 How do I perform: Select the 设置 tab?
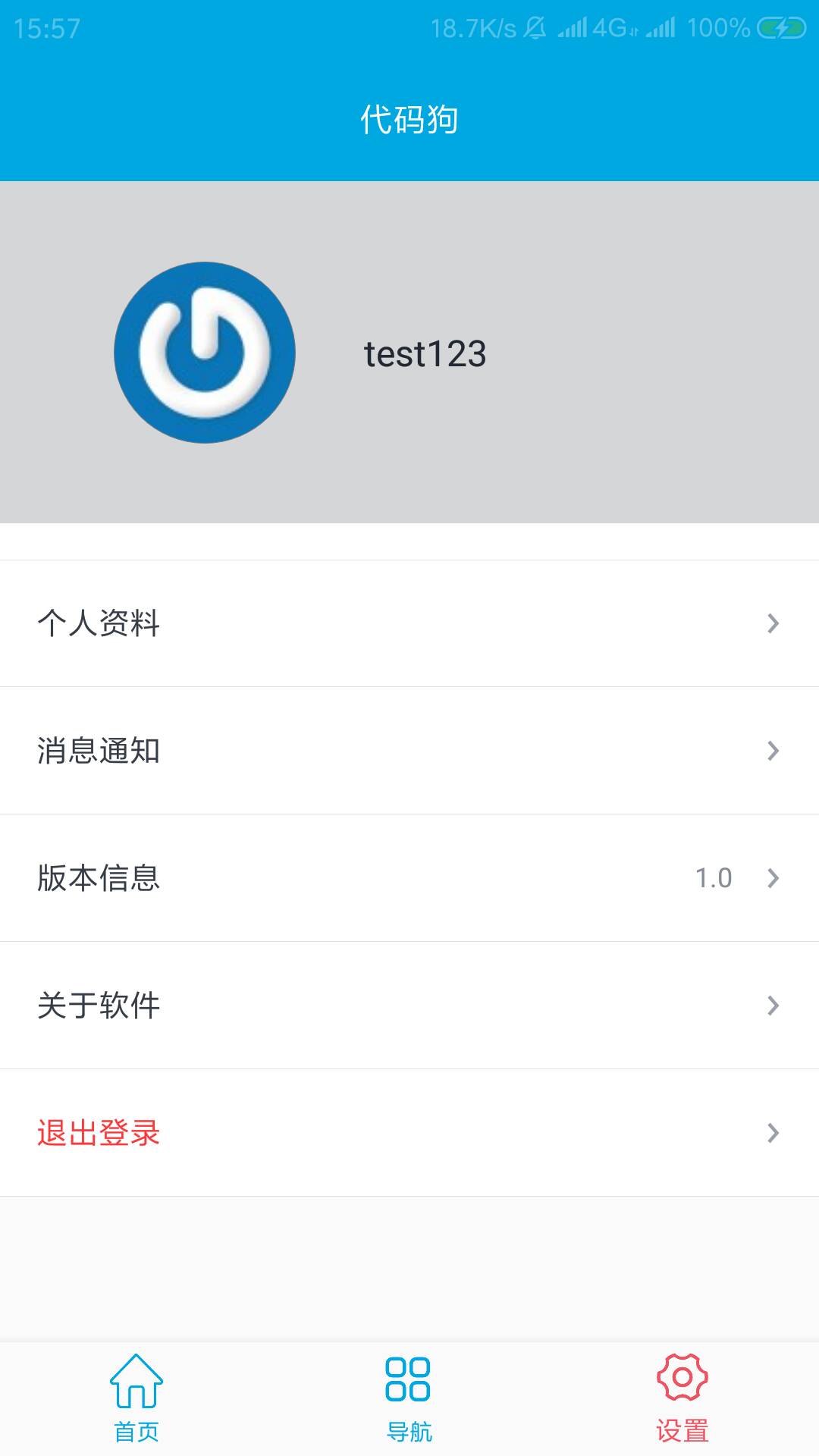pos(682,1399)
